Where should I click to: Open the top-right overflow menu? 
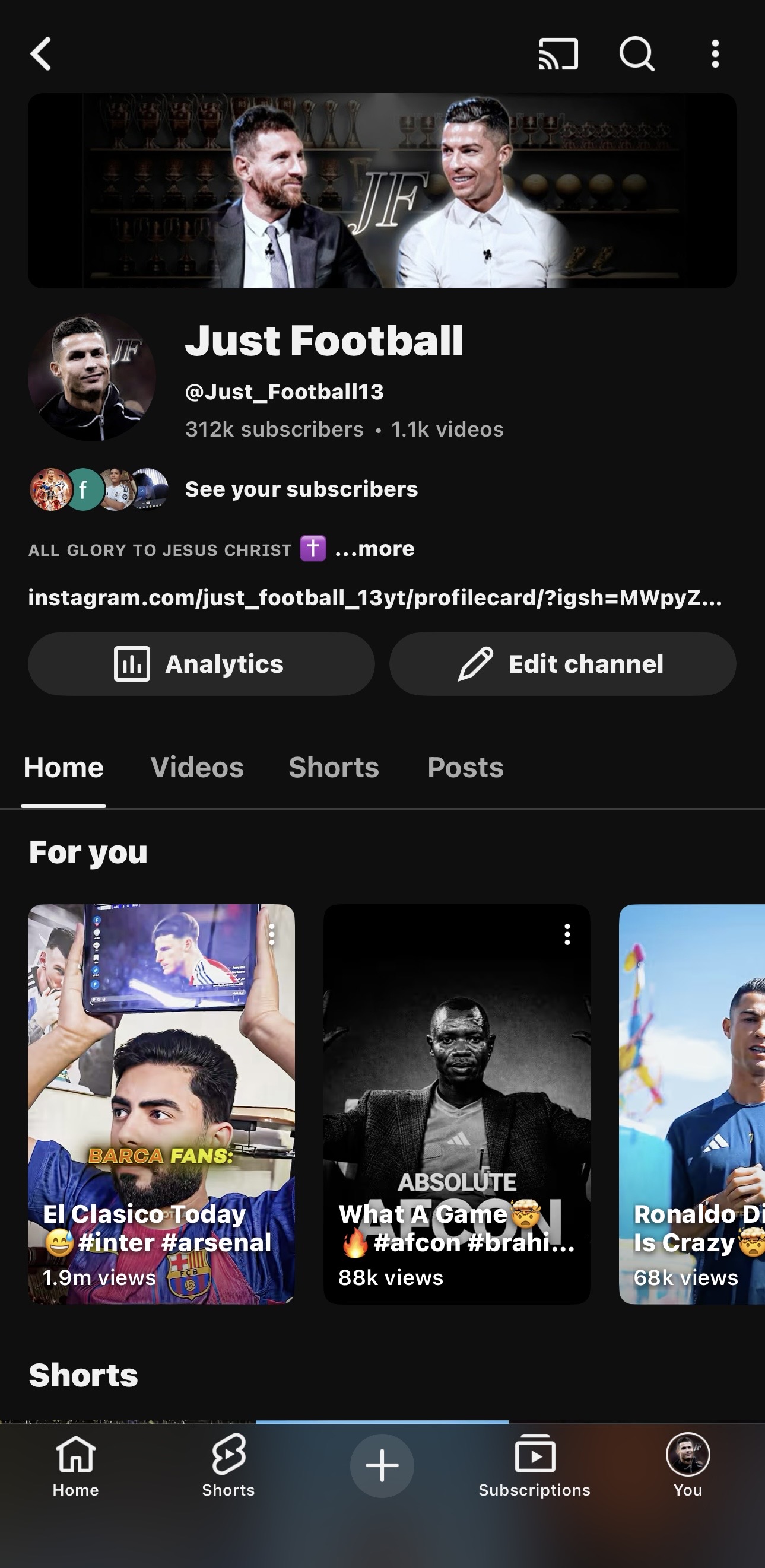coord(715,54)
